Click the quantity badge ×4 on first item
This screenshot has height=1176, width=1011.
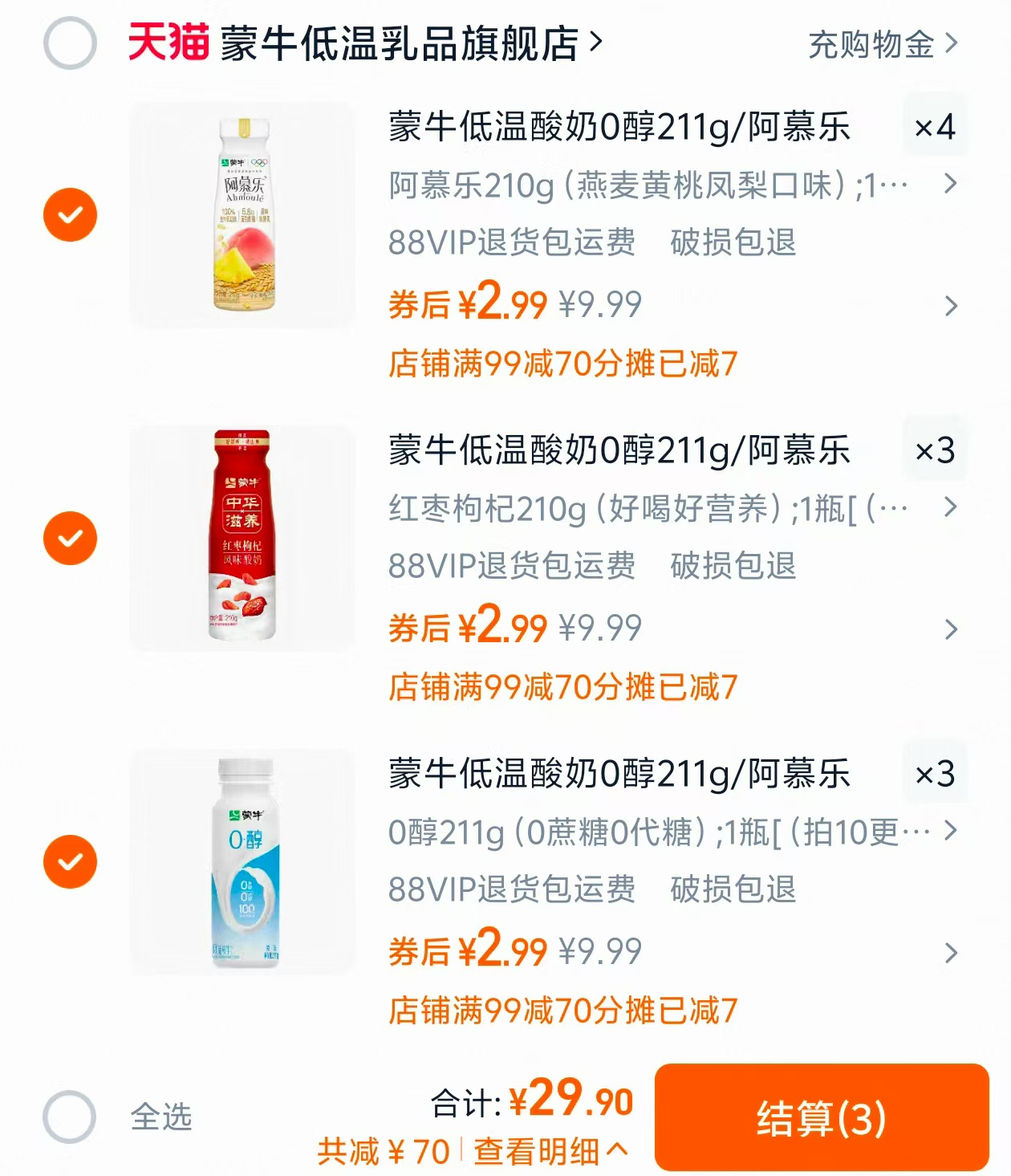click(936, 127)
